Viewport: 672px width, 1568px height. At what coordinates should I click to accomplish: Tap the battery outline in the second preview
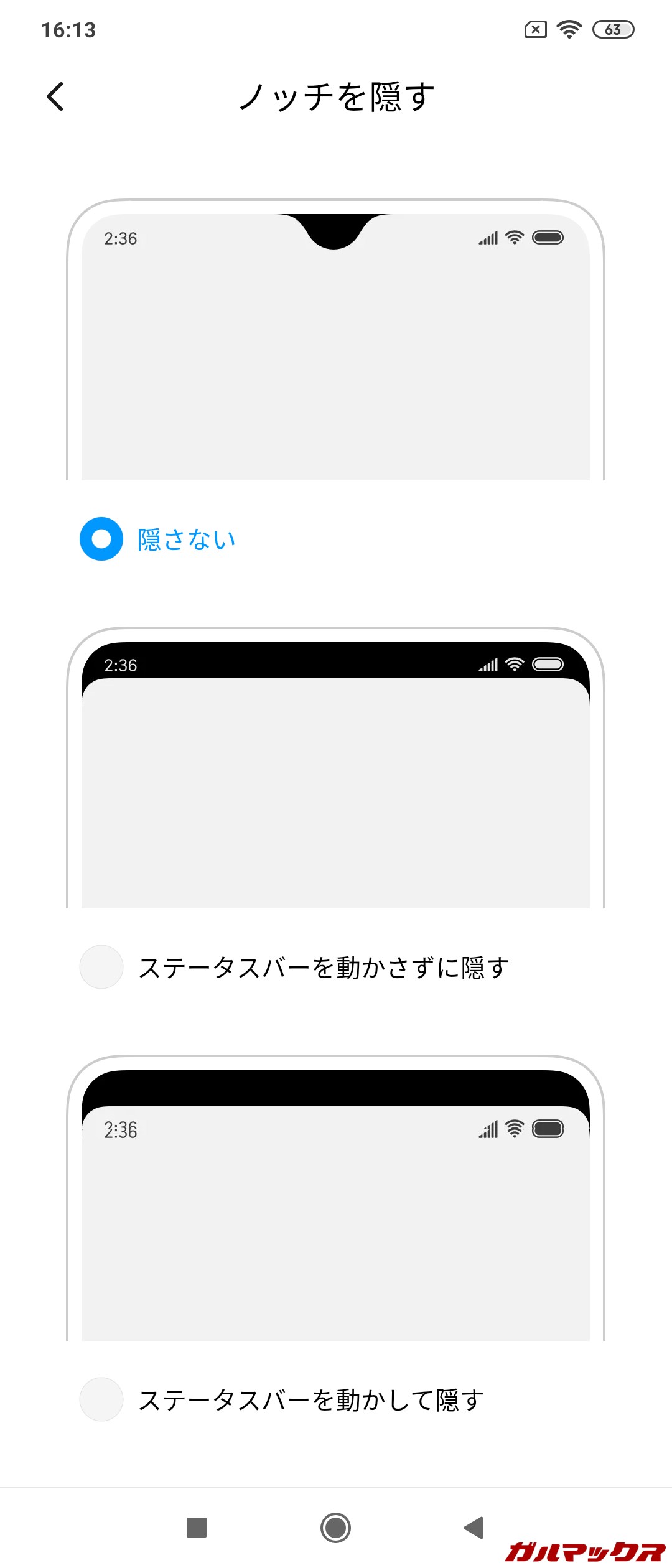tap(549, 665)
